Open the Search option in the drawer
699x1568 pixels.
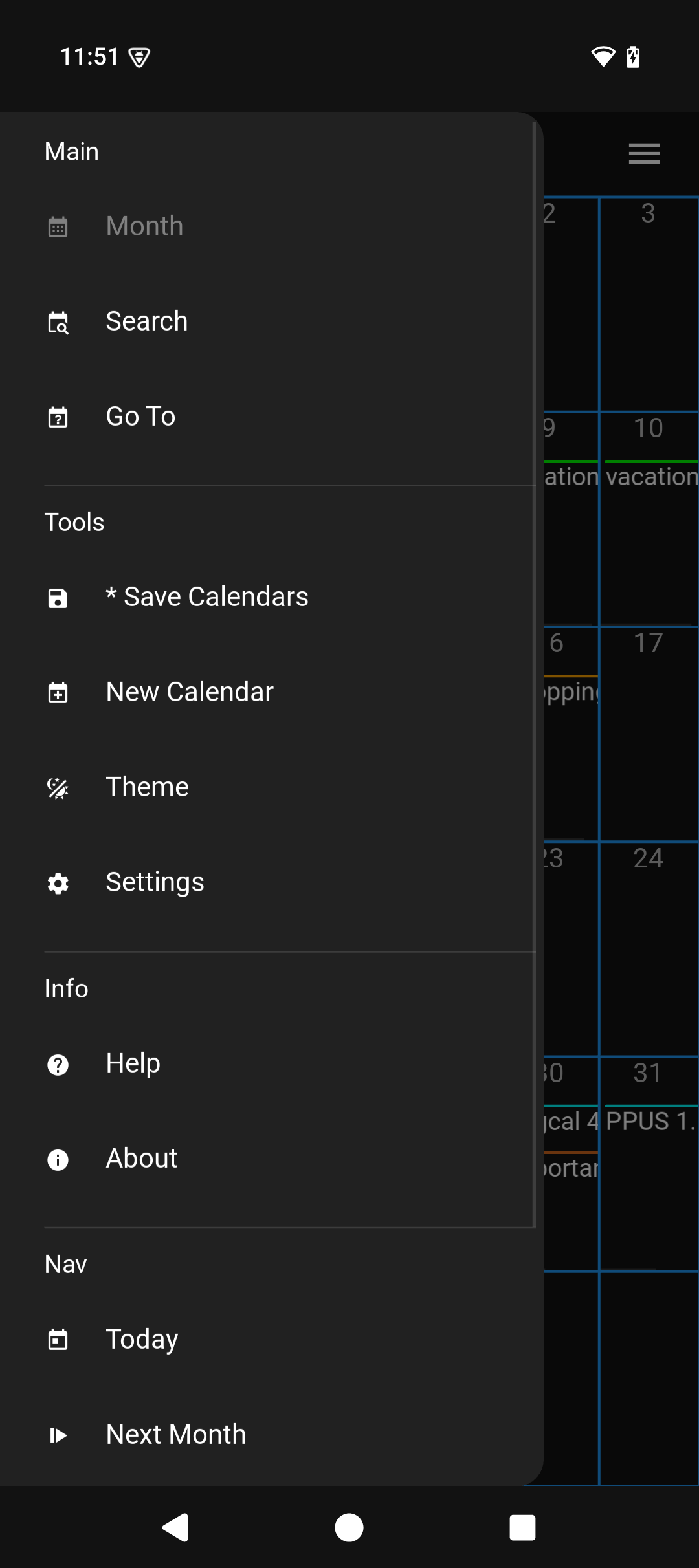146,321
